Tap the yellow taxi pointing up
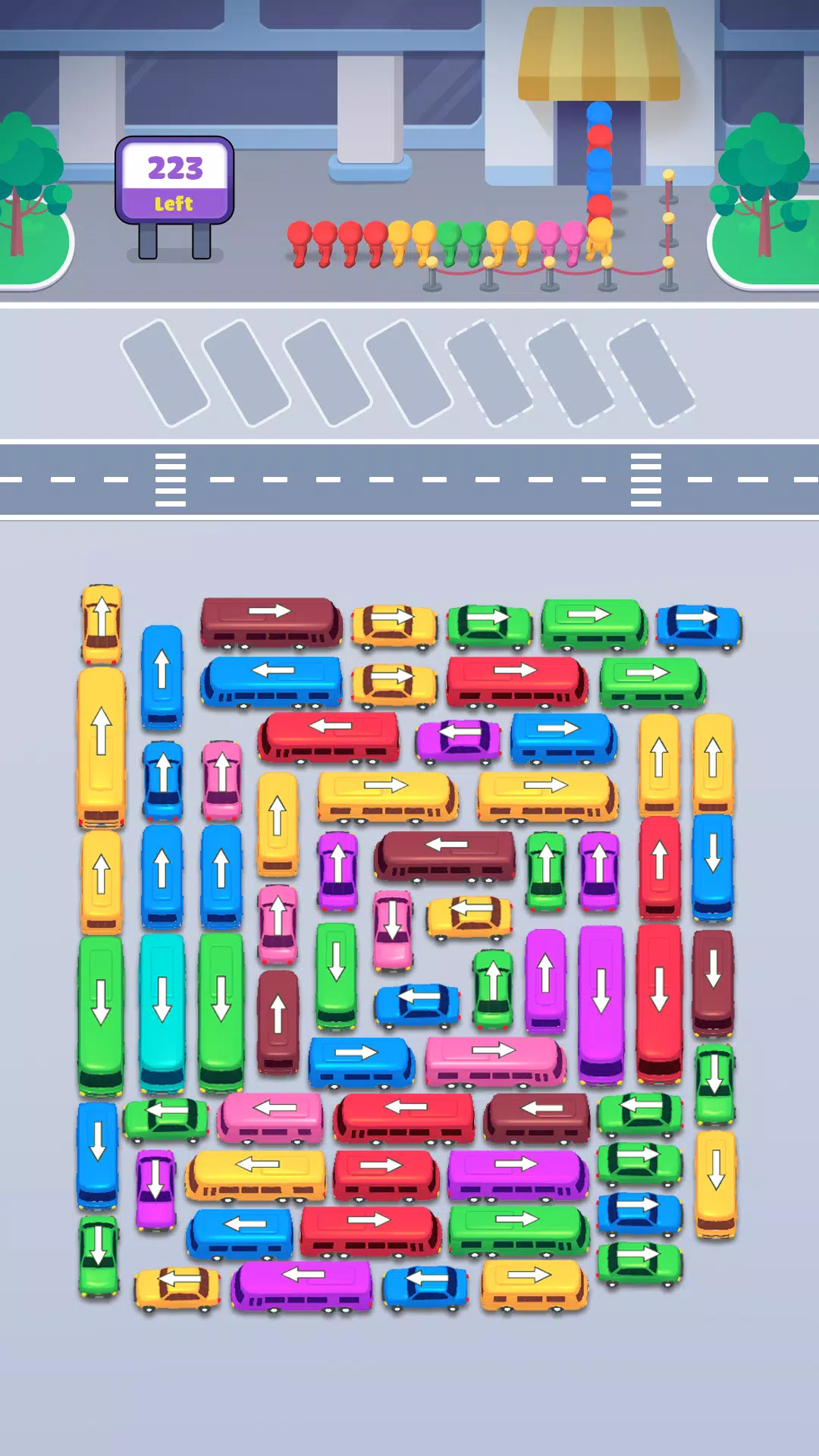Viewport: 819px width, 1456px height. click(x=102, y=623)
